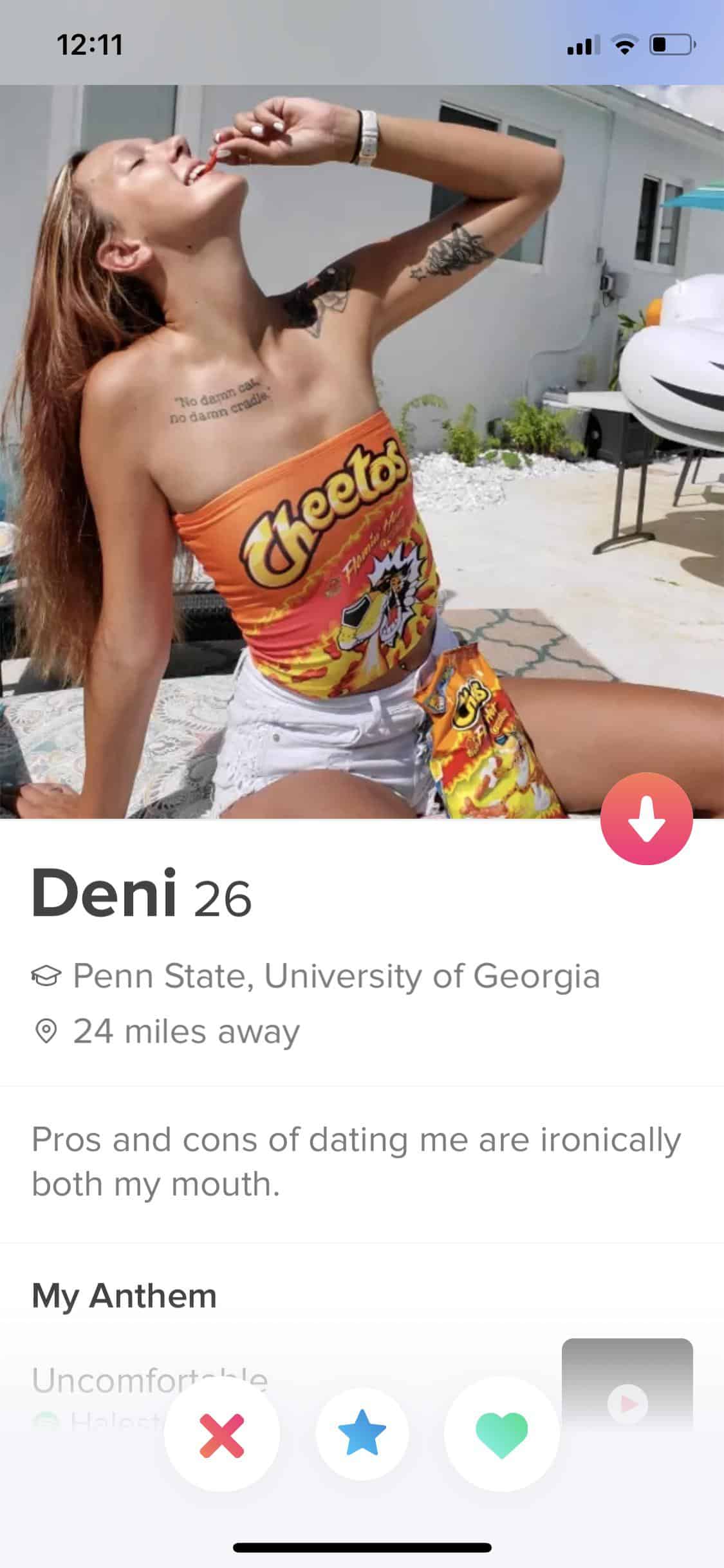Play the My Anthem song preview
The height and width of the screenshot is (1568, 724).
[627, 1402]
